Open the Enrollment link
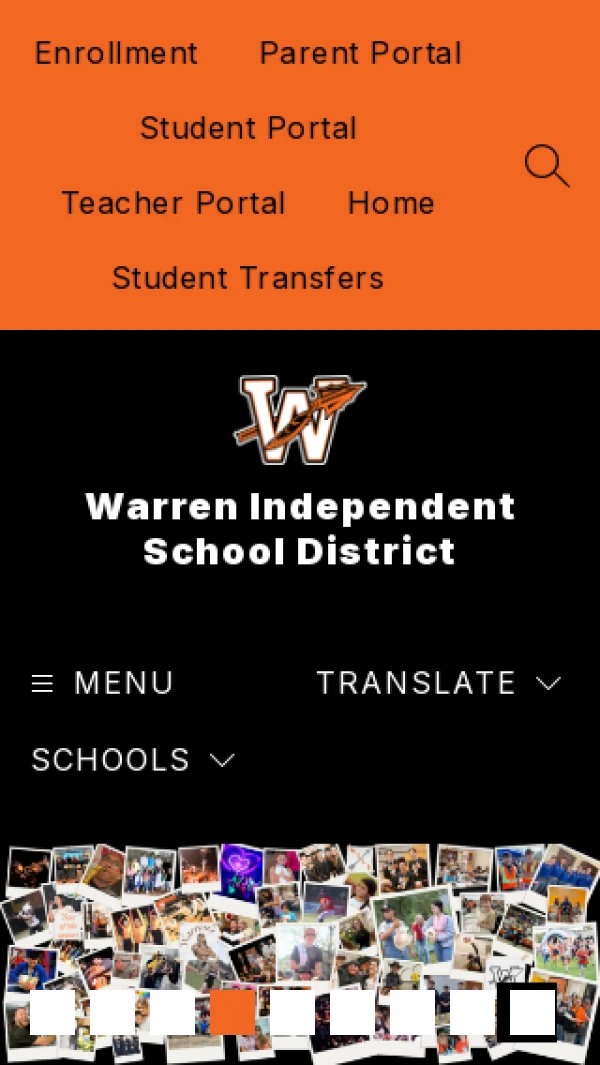 [x=116, y=53]
